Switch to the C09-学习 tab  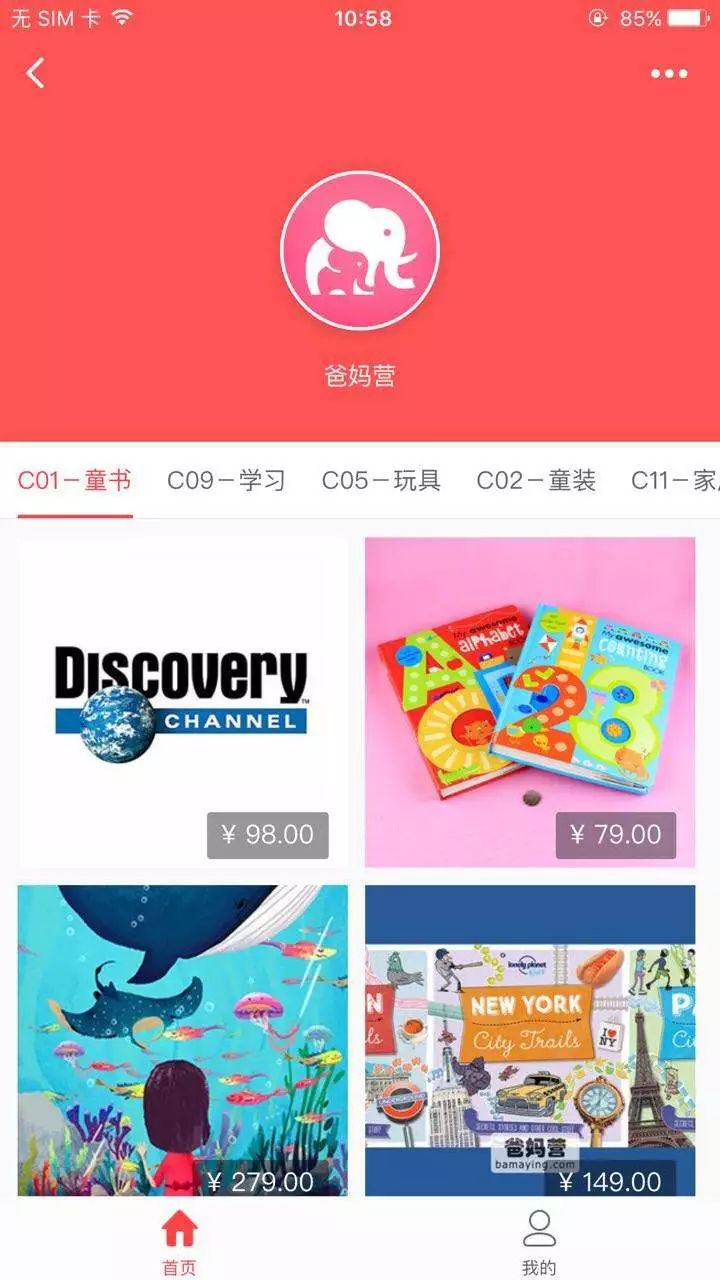226,481
